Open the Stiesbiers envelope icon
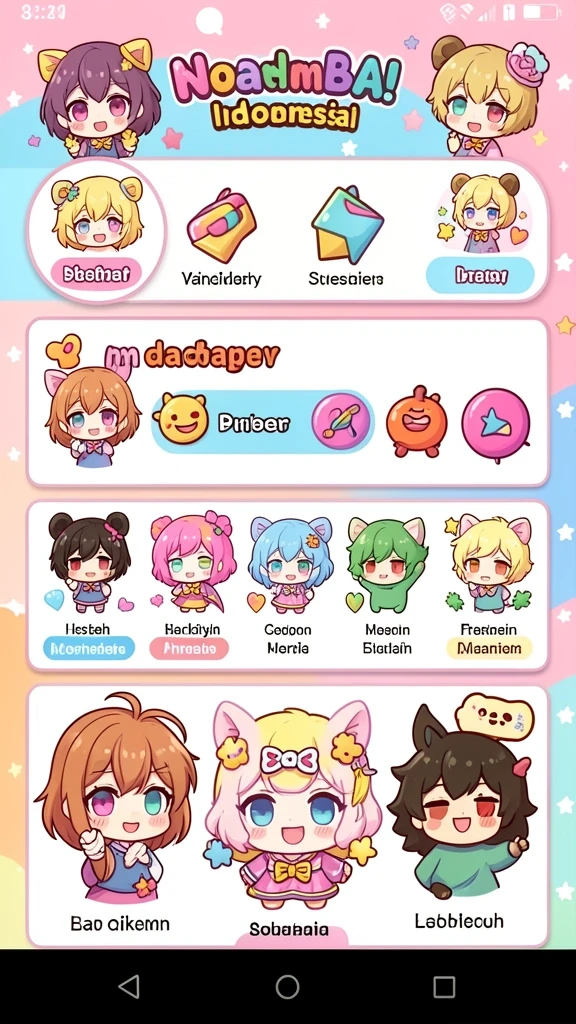 point(347,224)
